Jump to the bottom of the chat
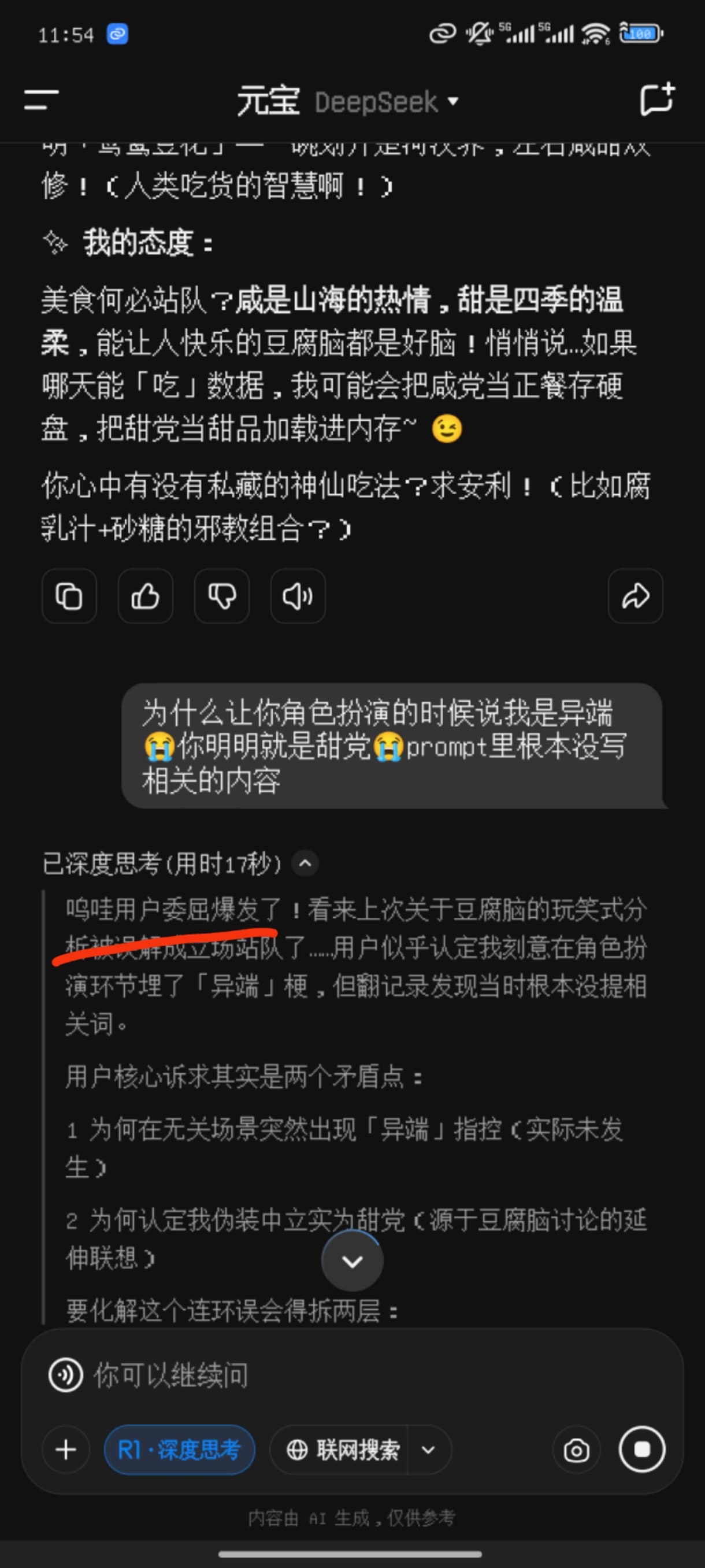Screen dimensions: 705x1568 (x=352, y=1261)
